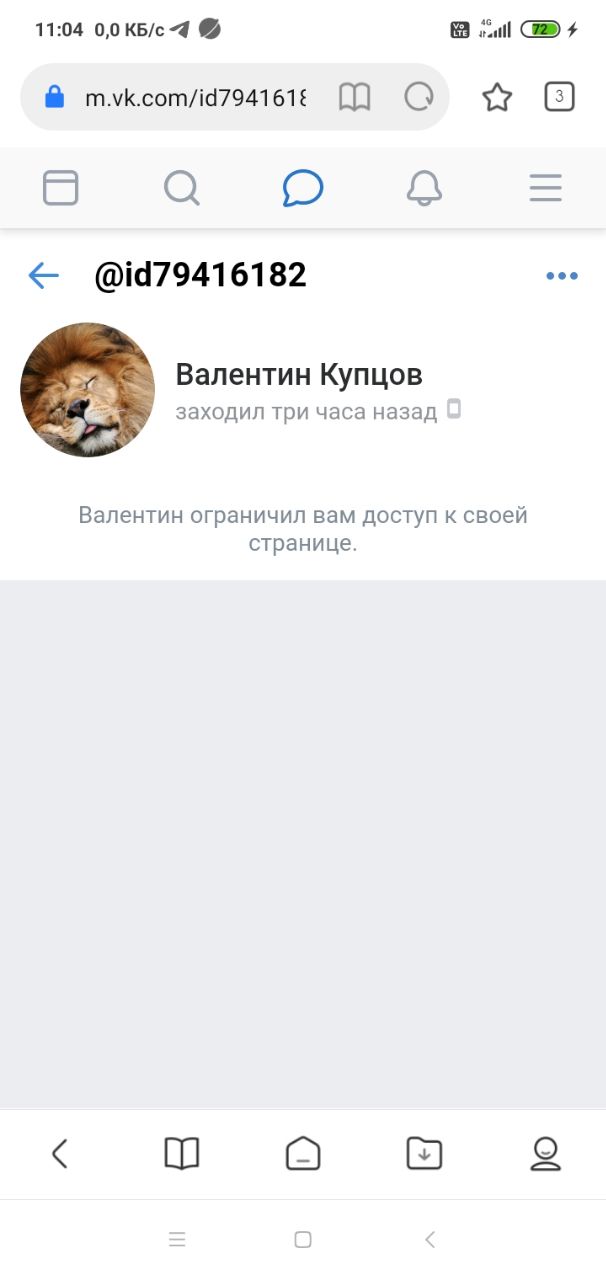606x1280 pixels.
Task: Open the VK hamburger menu
Action: click(x=545, y=188)
